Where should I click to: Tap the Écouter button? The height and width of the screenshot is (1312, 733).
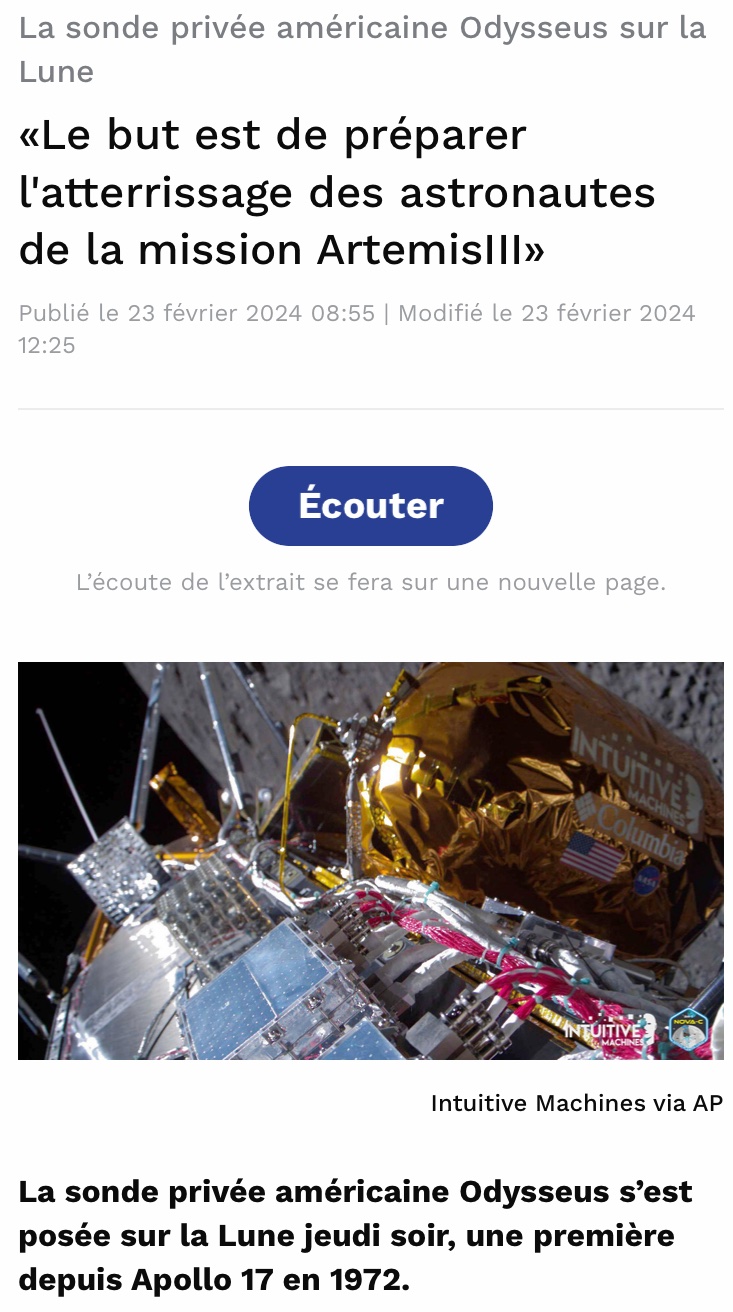[x=370, y=506]
